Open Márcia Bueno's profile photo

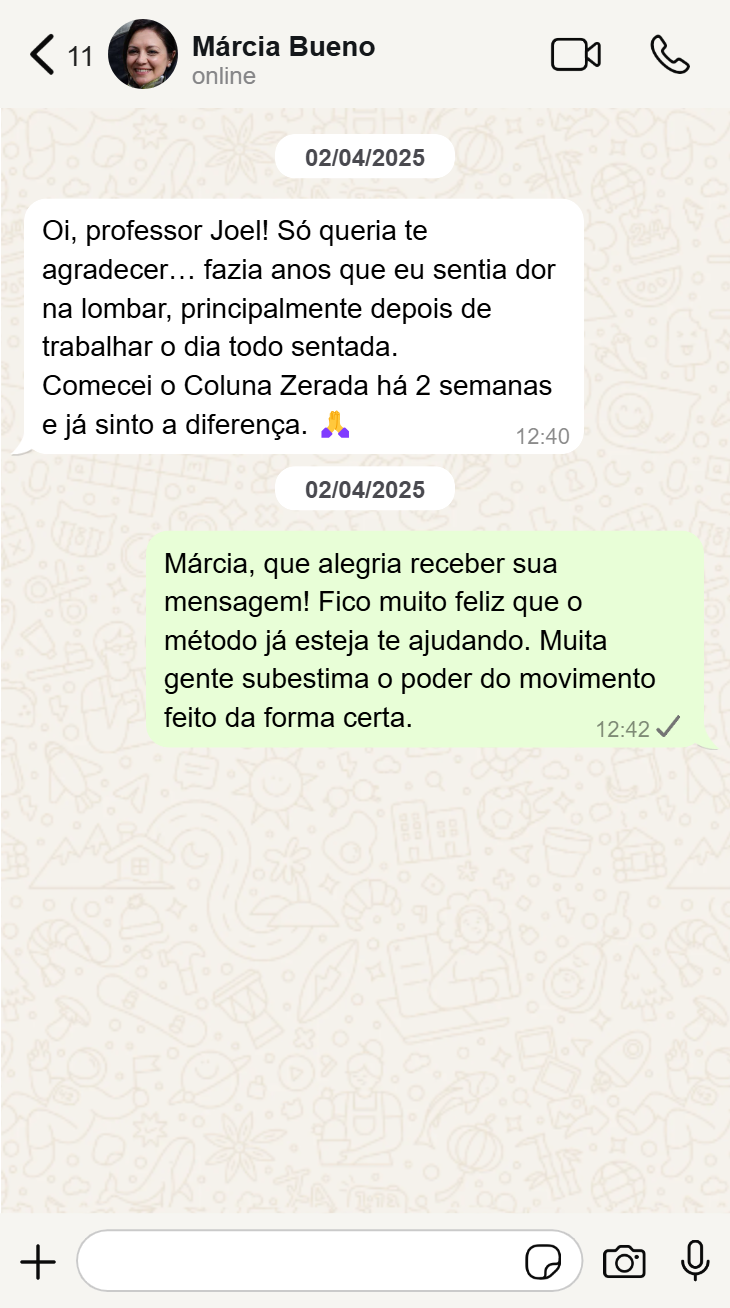pyautogui.click(x=142, y=55)
